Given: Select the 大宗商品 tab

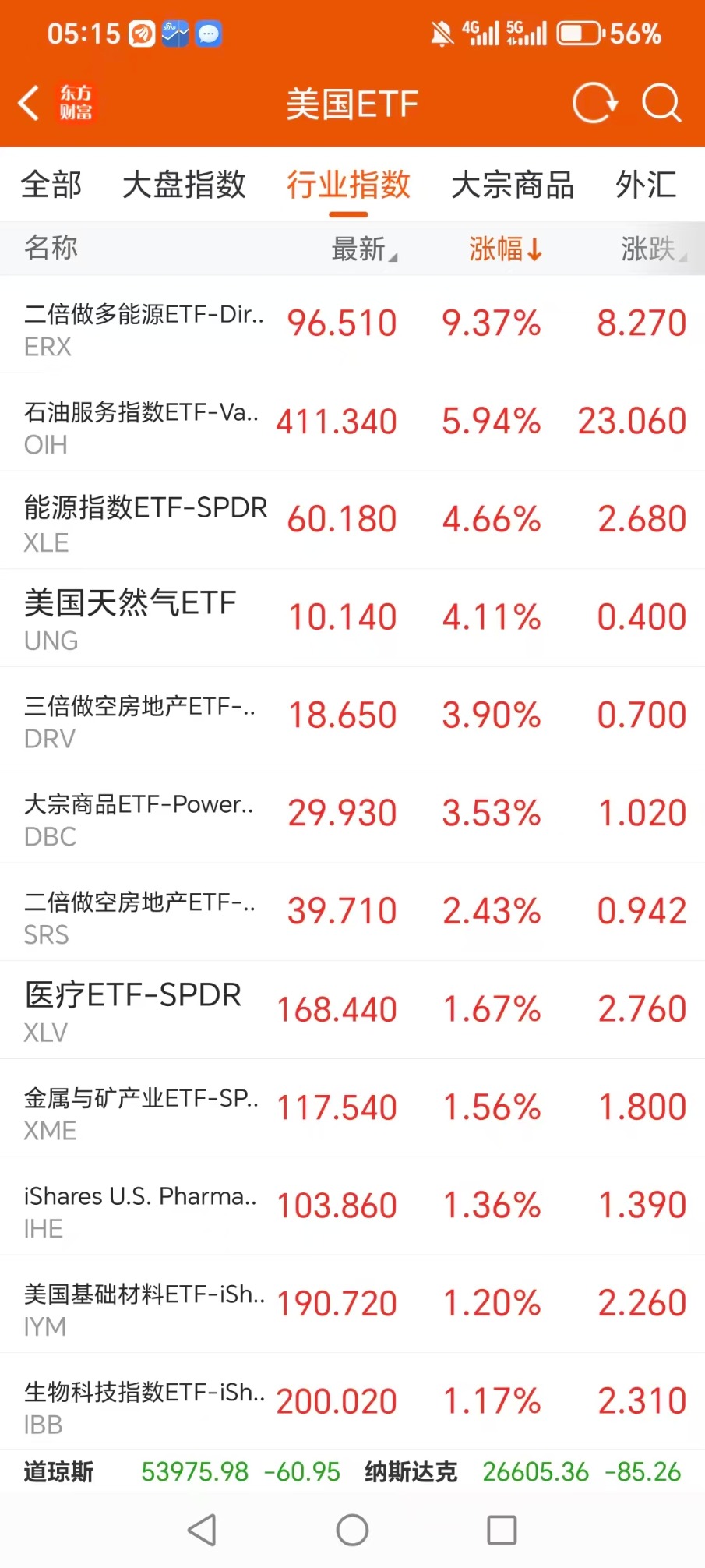Looking at the screenshot, I should click(x=513, y=185).
